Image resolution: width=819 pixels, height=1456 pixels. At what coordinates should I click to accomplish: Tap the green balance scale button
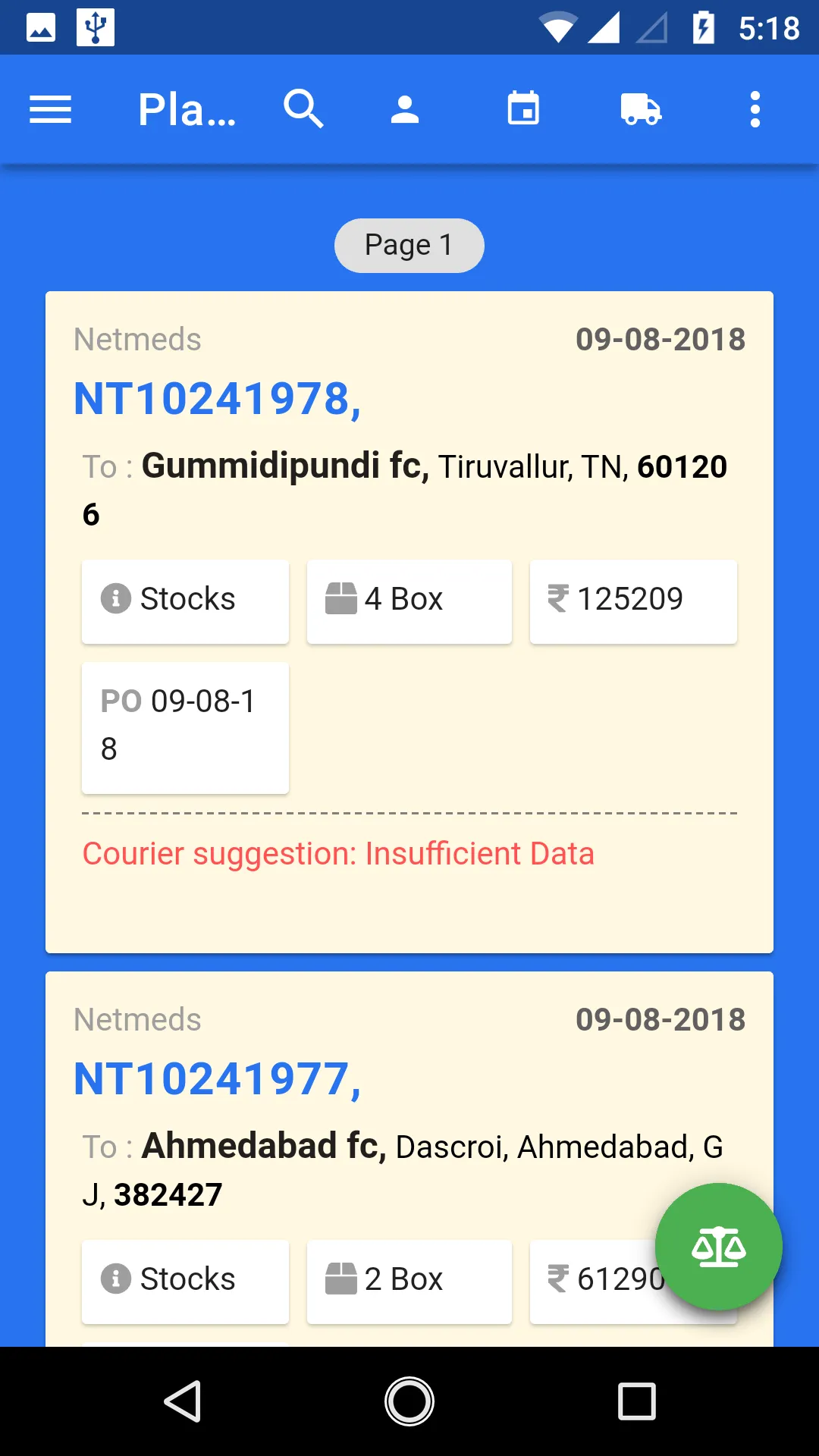tap(718, 1247)
